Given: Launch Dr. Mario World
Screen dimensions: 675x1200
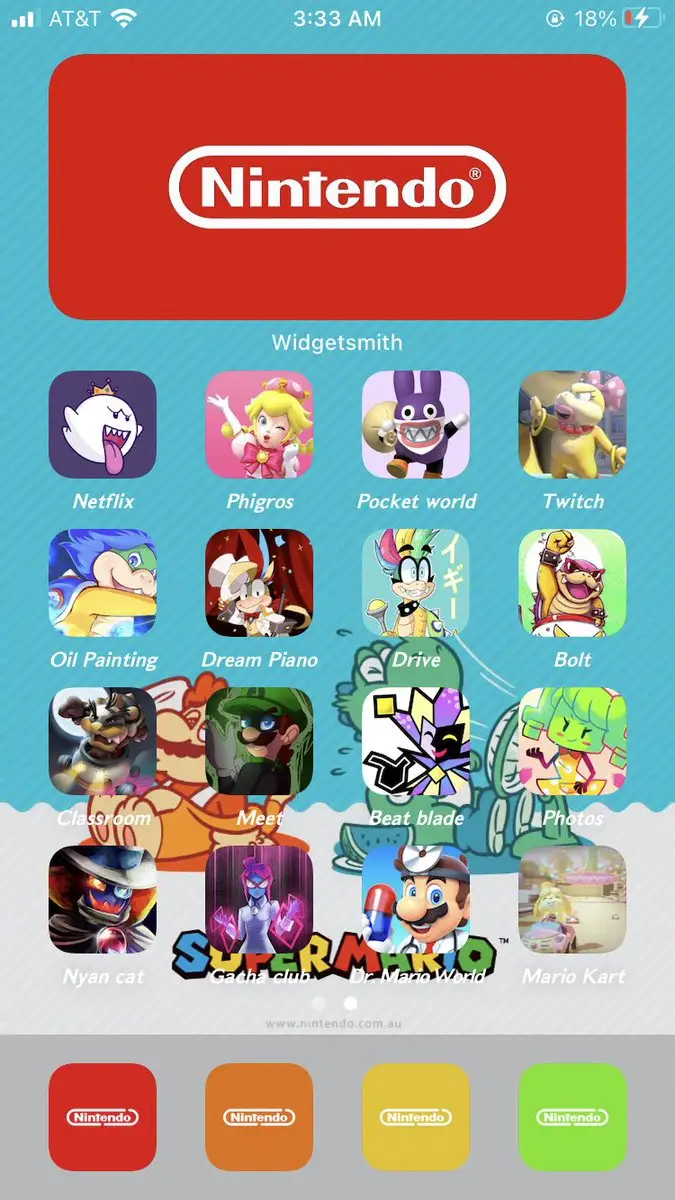Looking at the screenshot, I should tap(416, 899).
